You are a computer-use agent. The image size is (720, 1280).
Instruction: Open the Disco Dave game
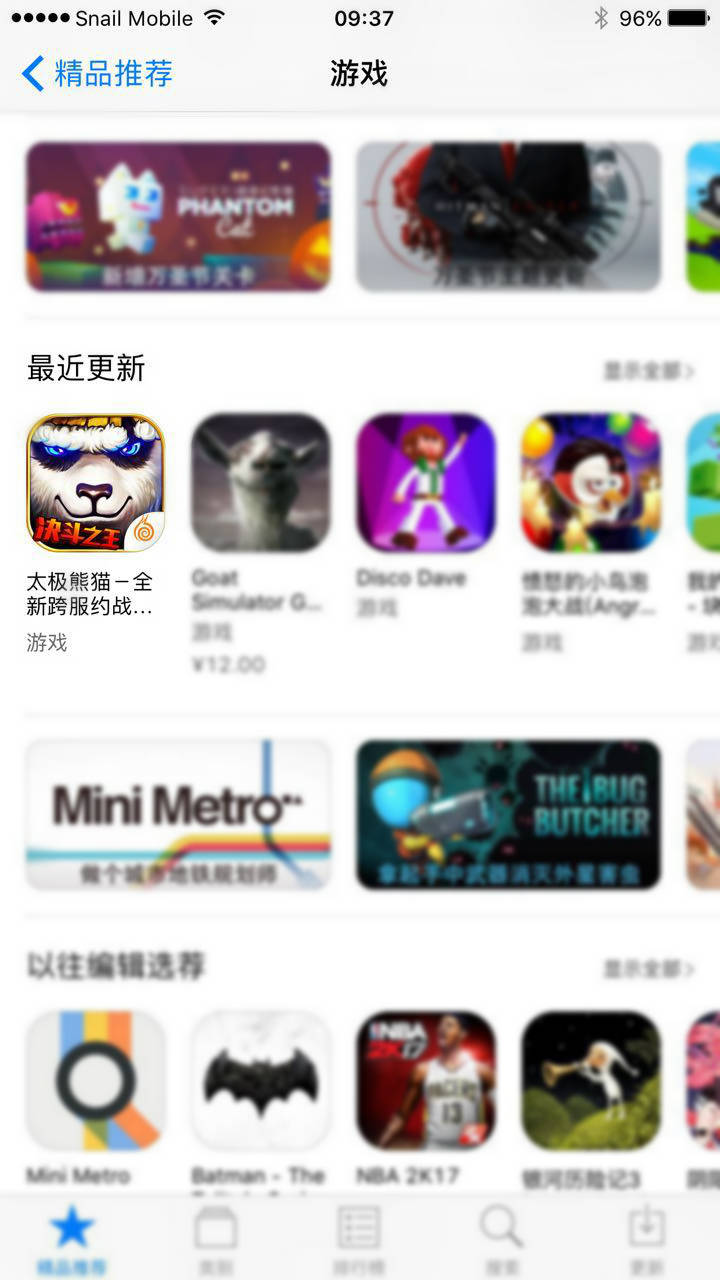pos(426,483)
